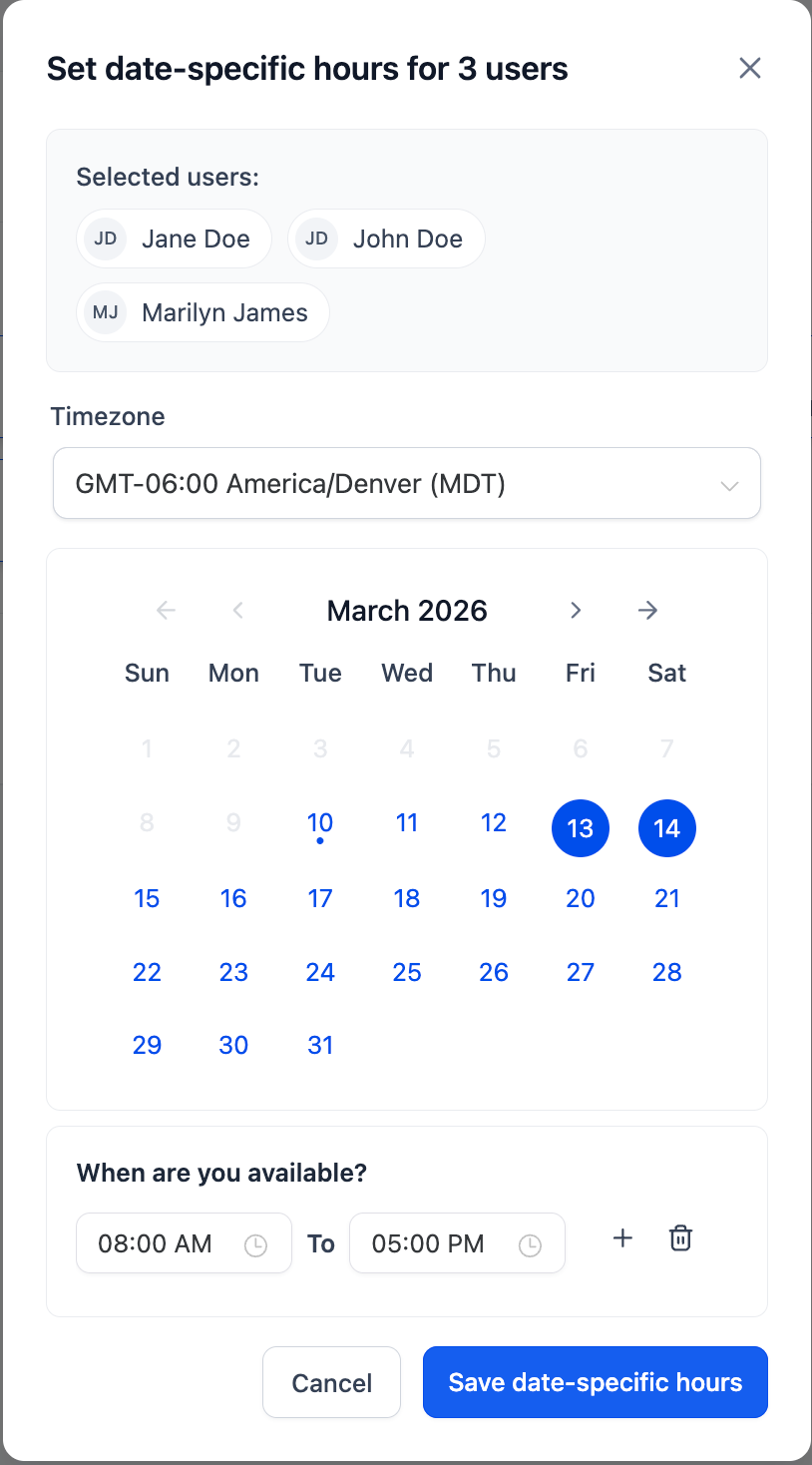Image resolution: width=812 pixels, height=1465 pixels.
Task: Delete the time range with trash icon
Action: (680, 1238)
